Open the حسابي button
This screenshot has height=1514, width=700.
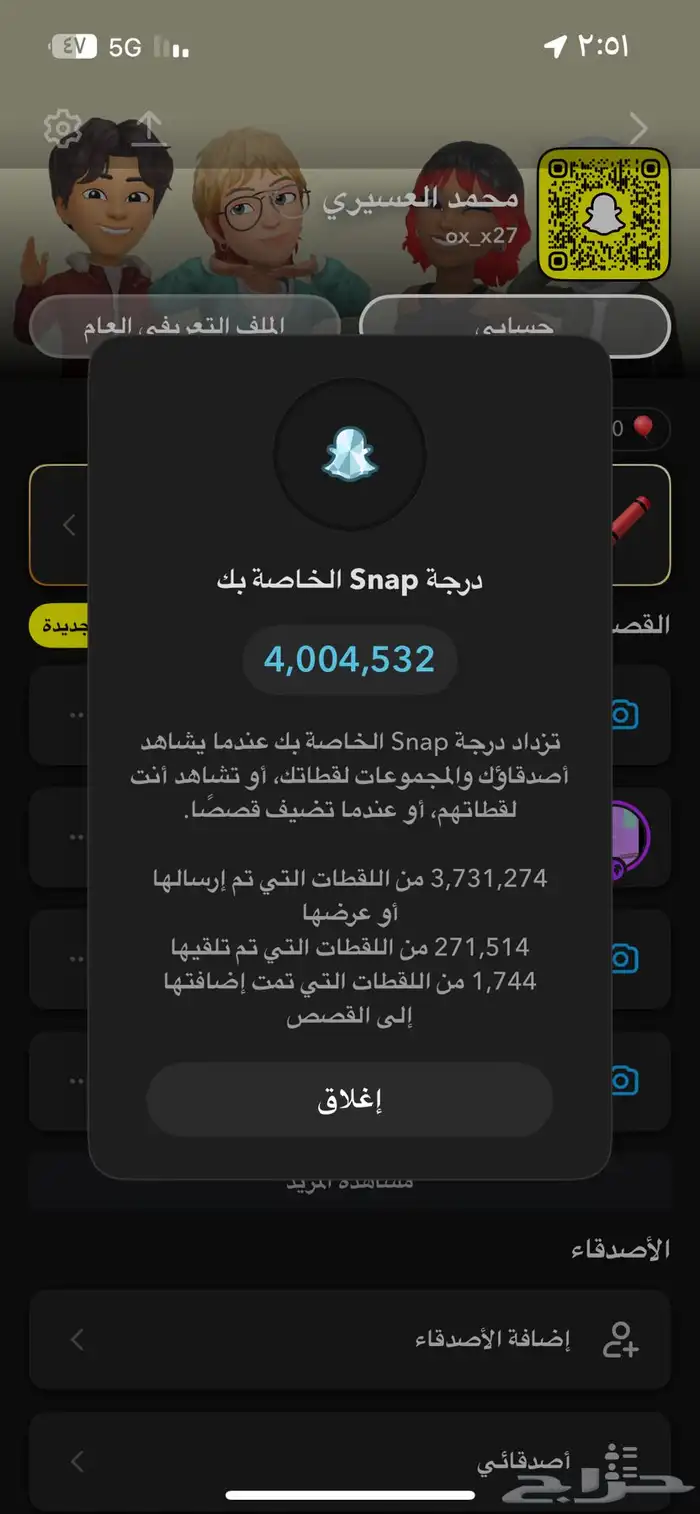514,326
